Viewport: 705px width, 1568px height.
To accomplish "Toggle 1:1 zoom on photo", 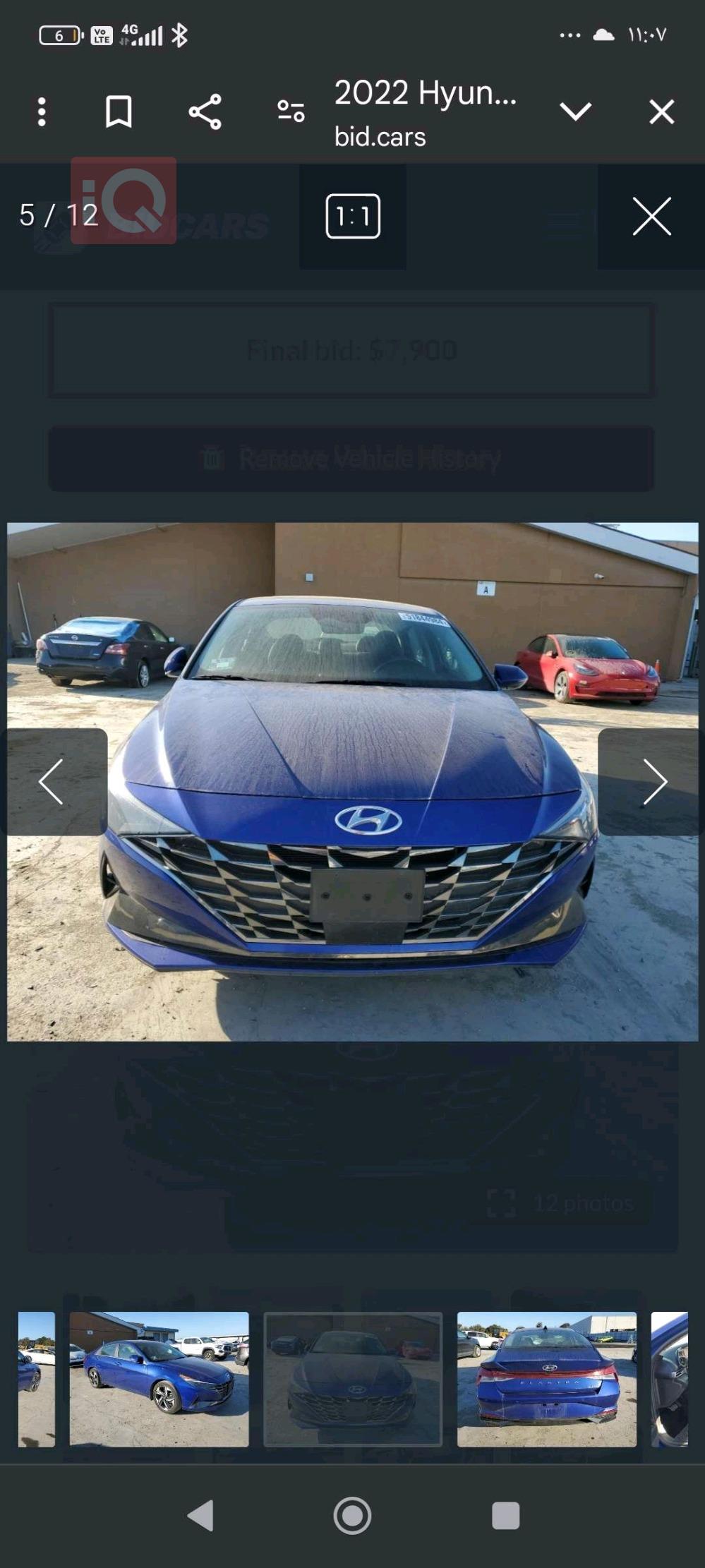I will coord(353,216).
